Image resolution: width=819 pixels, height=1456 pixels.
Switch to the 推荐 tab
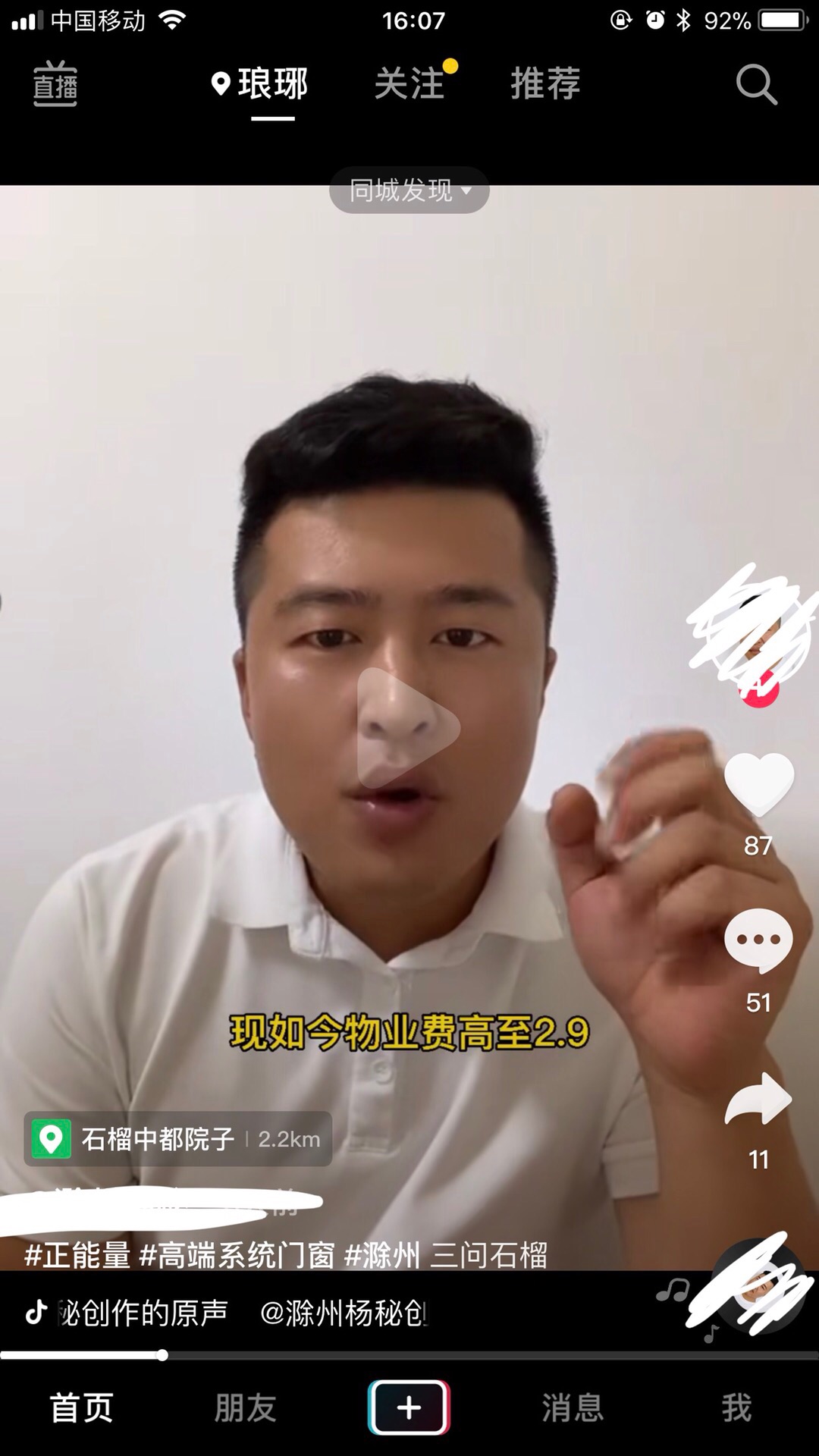[x=545, y=83]
